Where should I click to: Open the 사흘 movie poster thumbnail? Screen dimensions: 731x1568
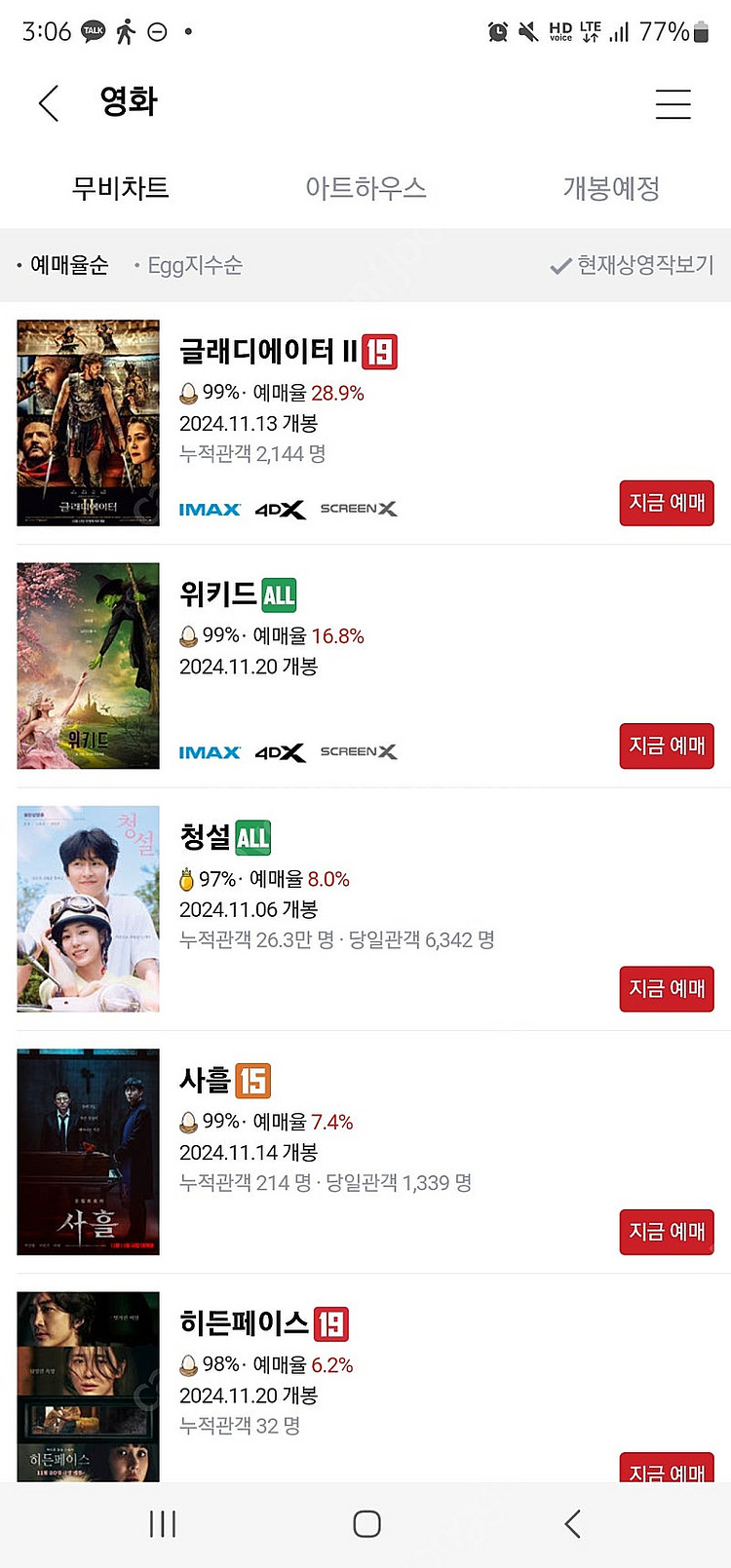click(88, 1152)
